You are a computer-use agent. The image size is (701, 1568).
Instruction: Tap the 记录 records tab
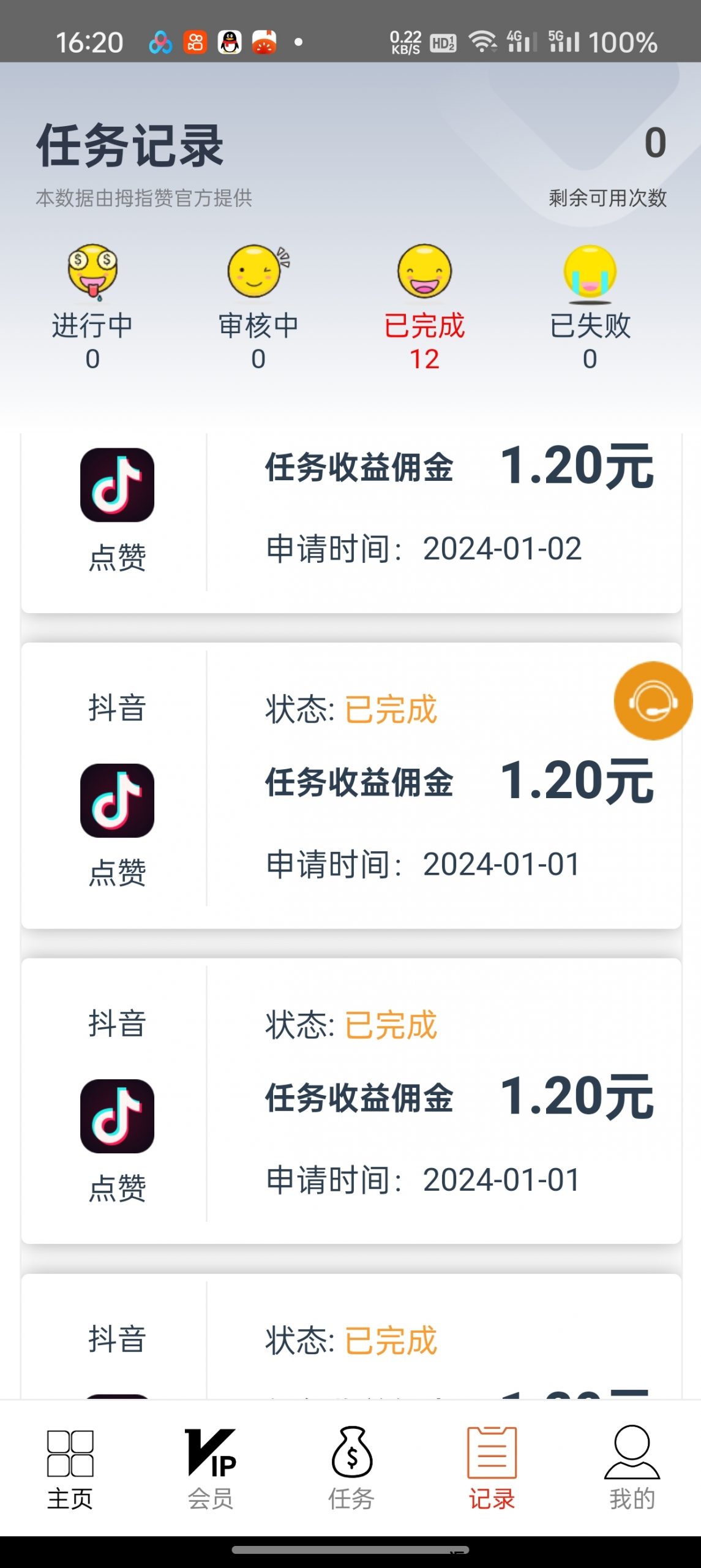(x=492, y=1468)
